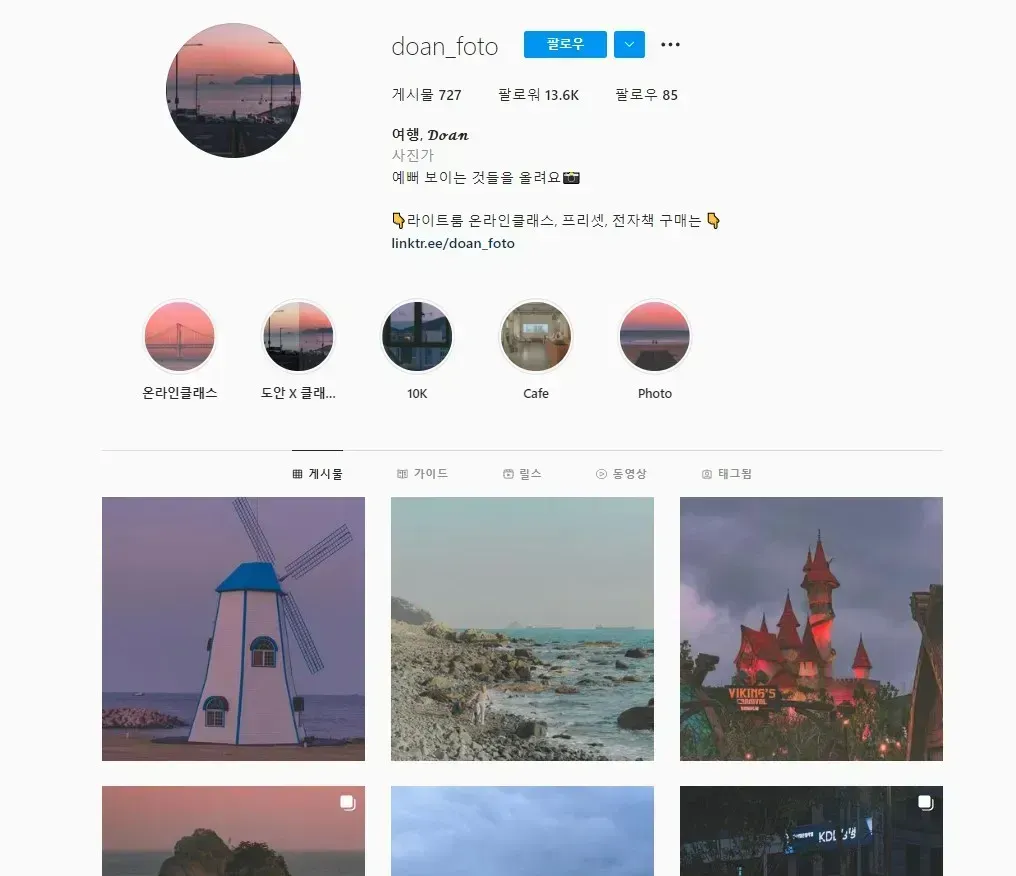Open the Photo story highlight
The height and width of the screenshot is (876, 1016).
pos(655,336)
